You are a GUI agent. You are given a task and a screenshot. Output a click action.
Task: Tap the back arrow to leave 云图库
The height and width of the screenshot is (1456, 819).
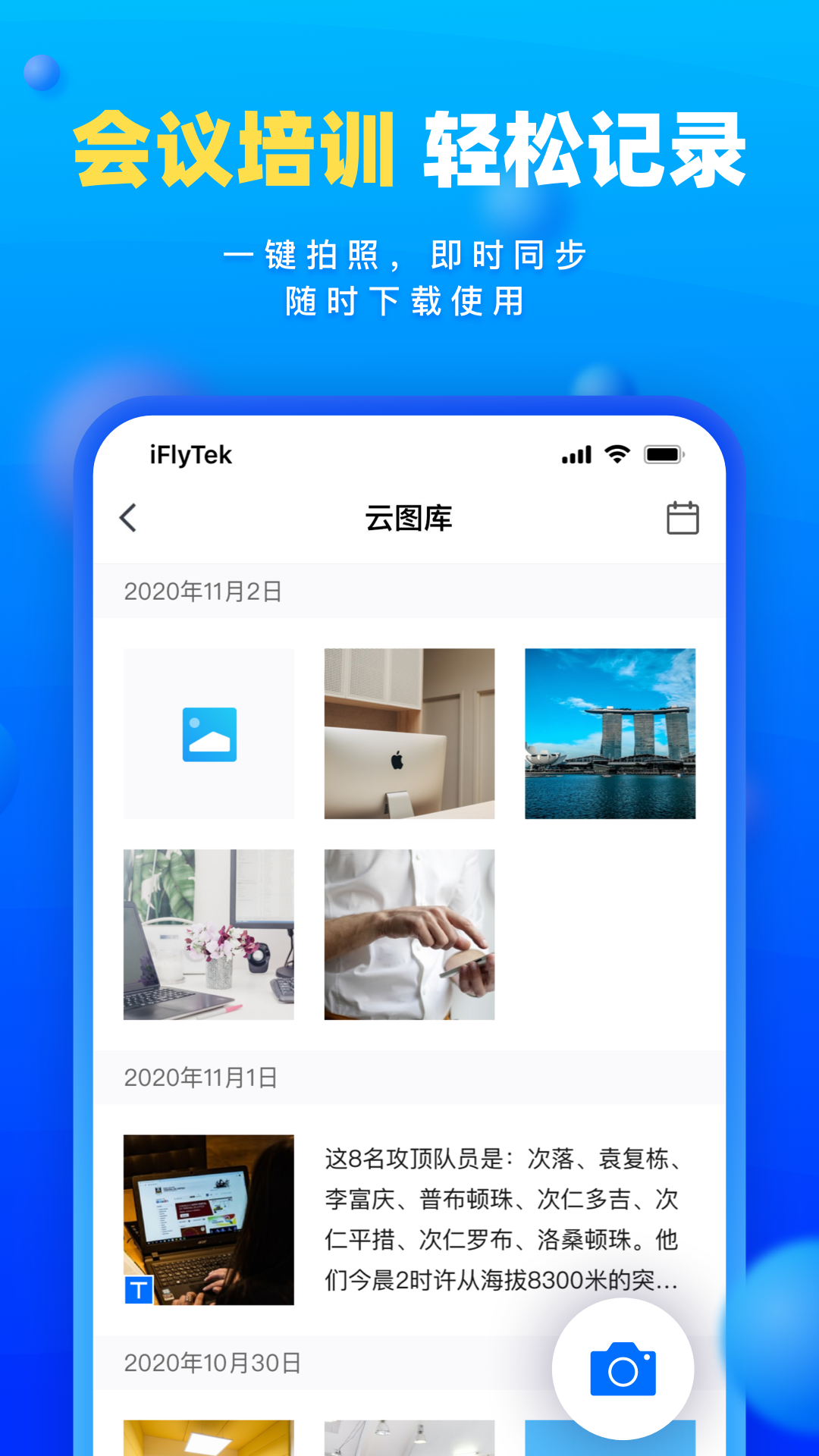tap(128, 519)
